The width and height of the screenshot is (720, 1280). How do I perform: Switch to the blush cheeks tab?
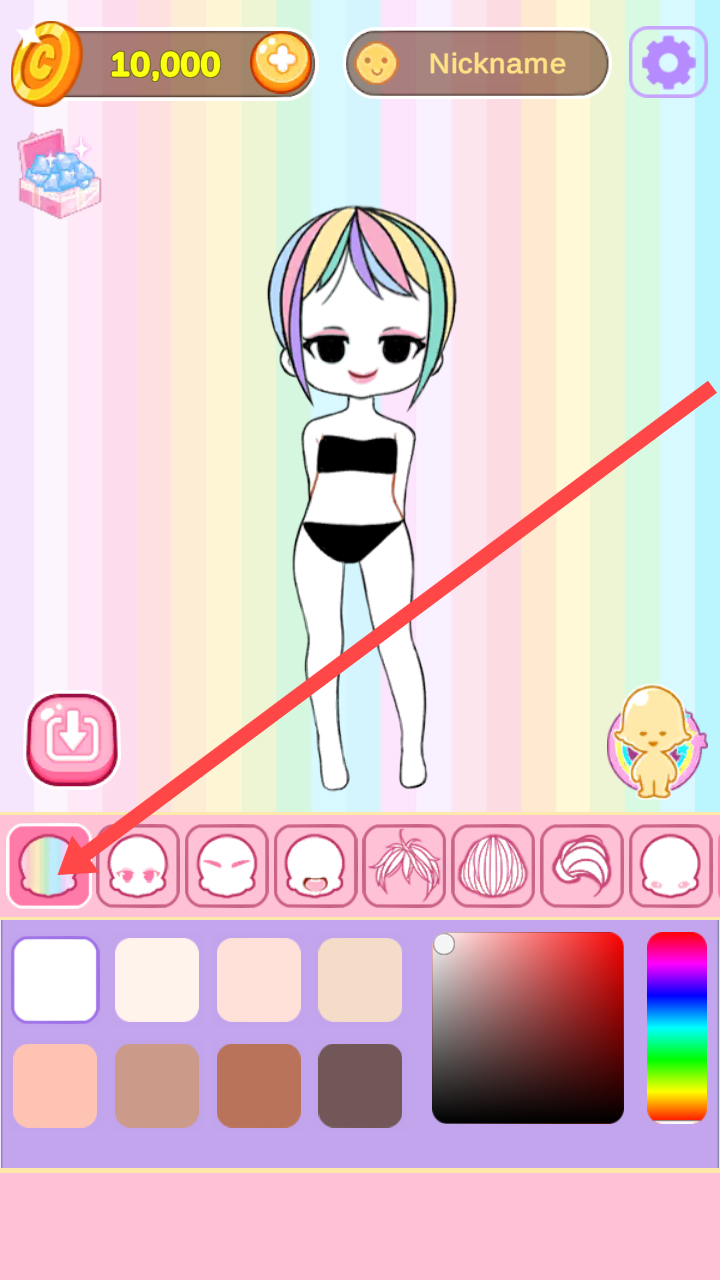pyautogui.click(x=671, y=865)
